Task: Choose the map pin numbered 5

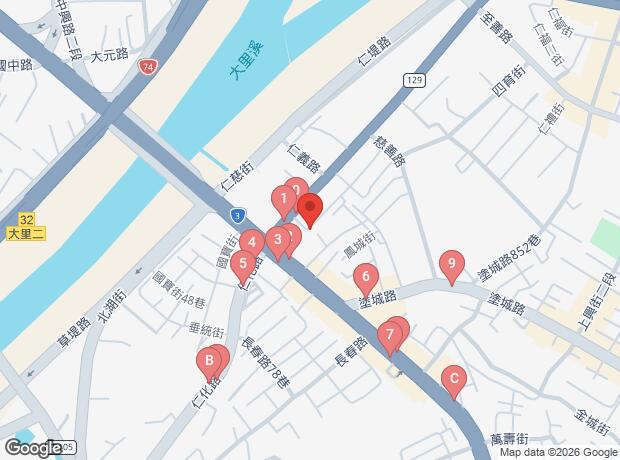Action: pos(241,265)
